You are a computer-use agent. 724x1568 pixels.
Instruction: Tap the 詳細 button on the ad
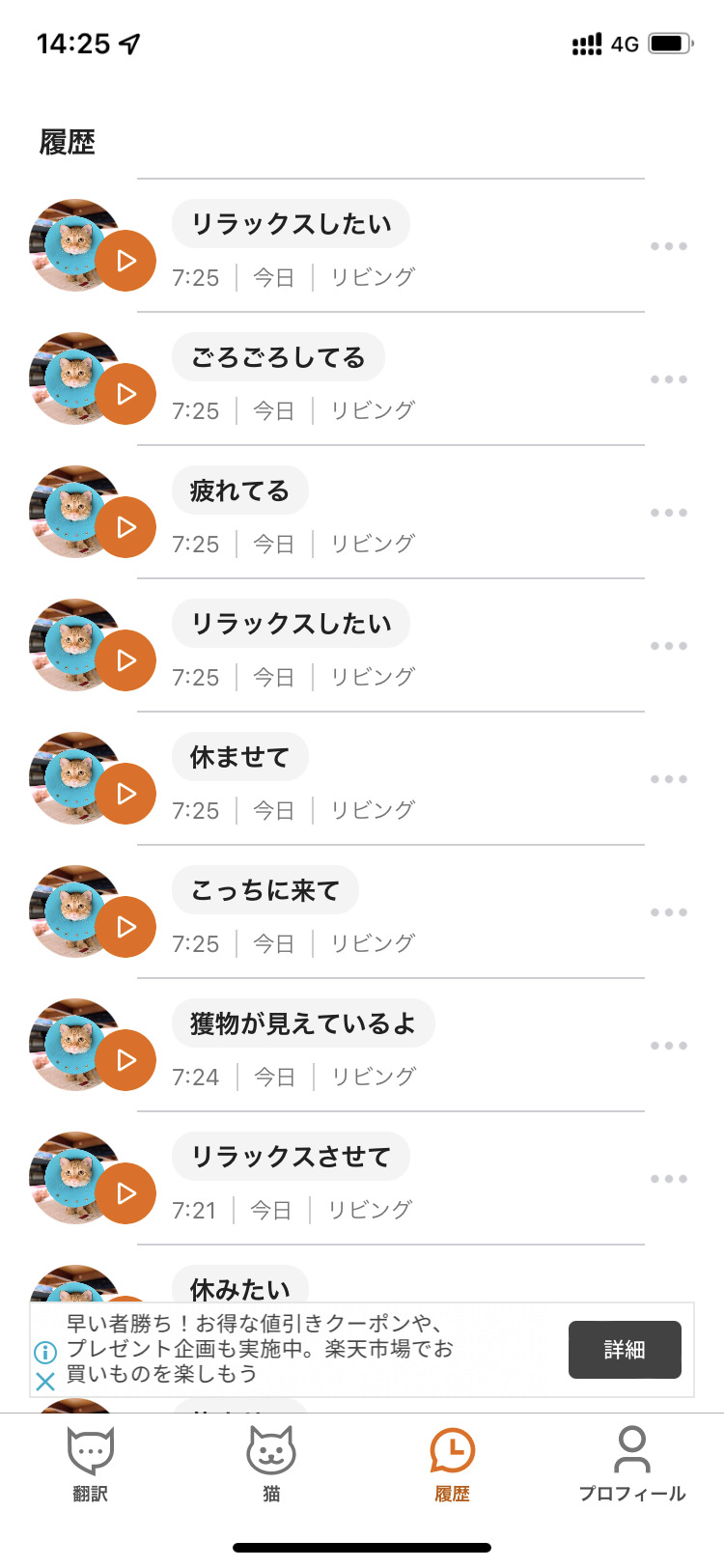click(x=625, y=1350)
